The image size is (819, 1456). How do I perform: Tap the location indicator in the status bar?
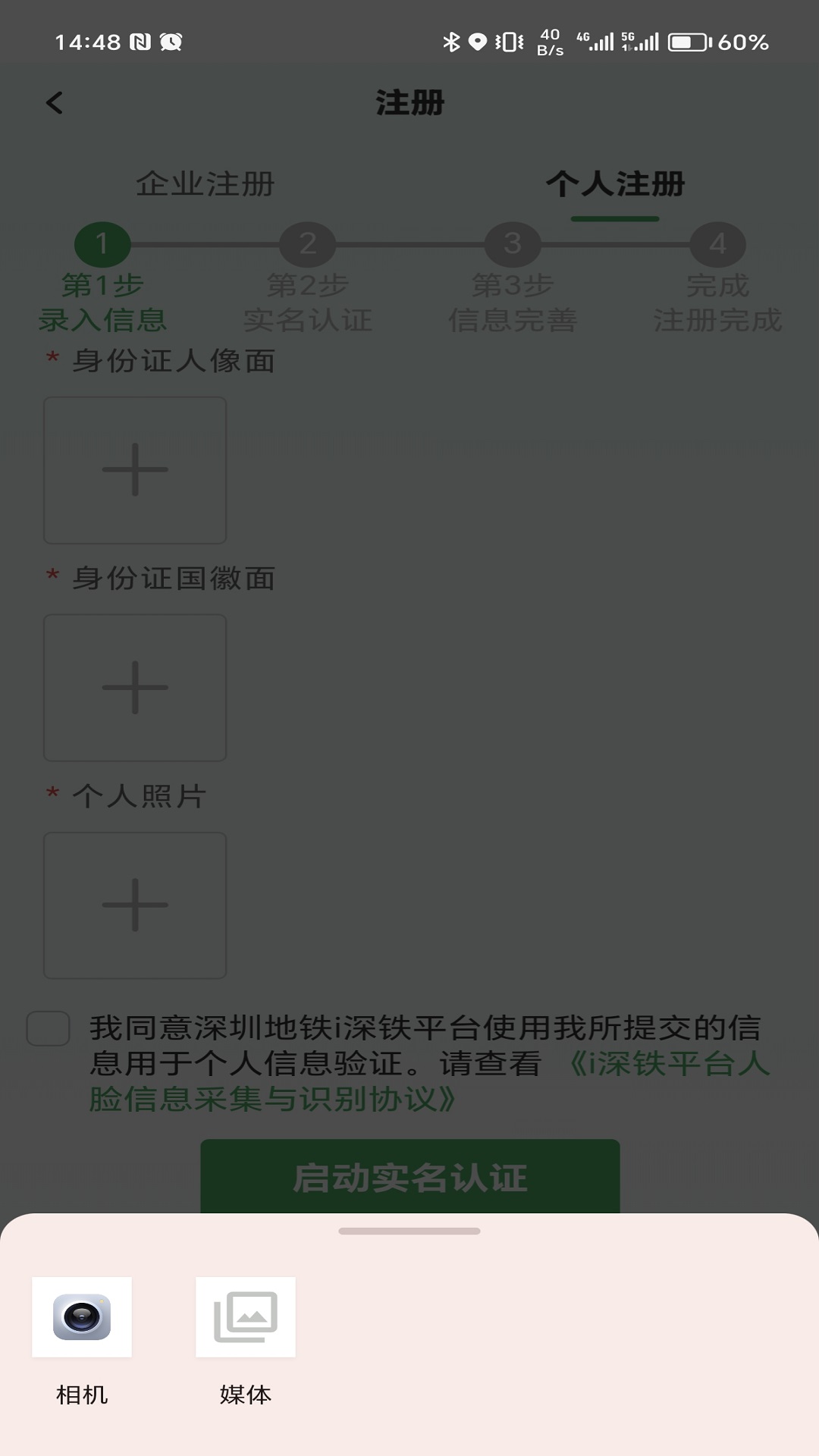click(477, 42)
